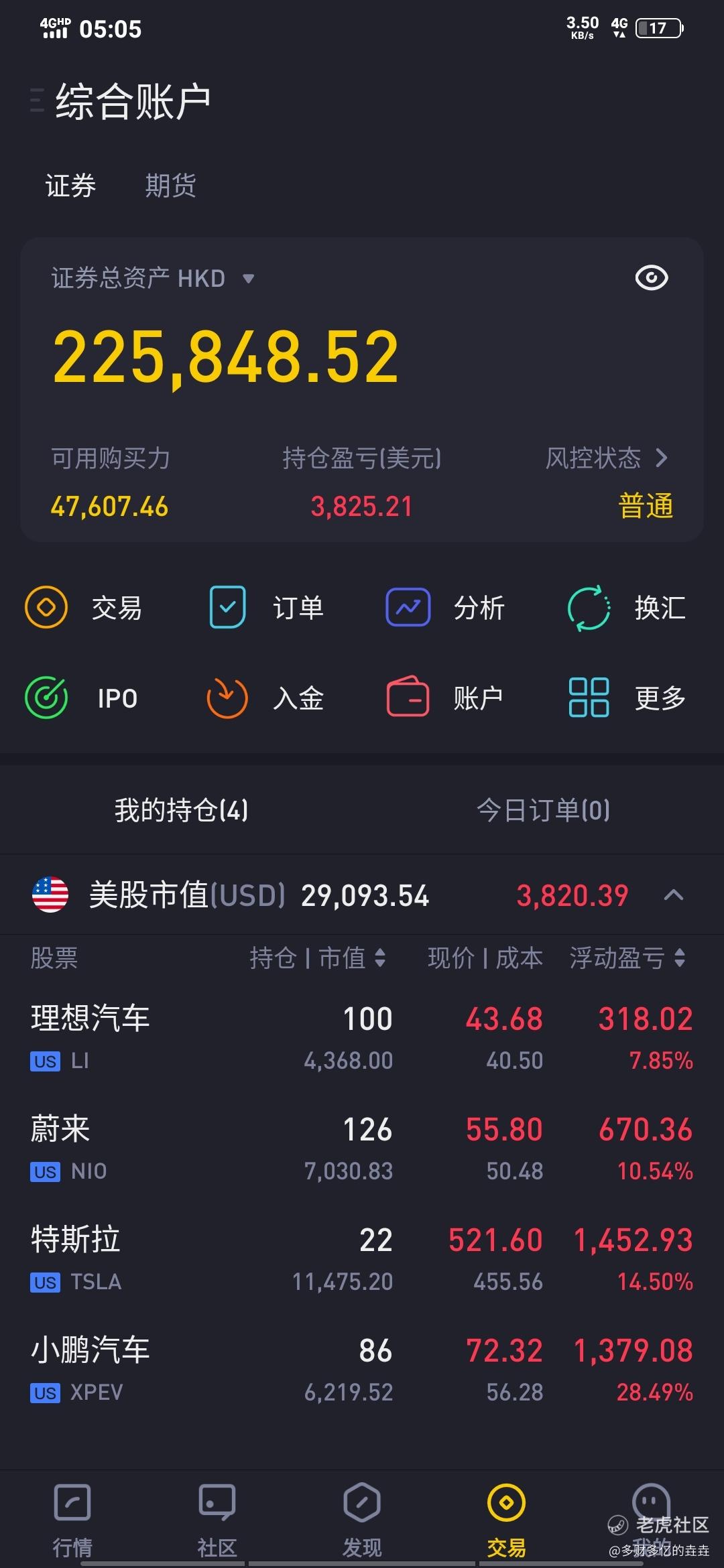
Task: Open the 交易 shortcut with the coin icon
Action: pyautogui.click(x=84, y=608)
